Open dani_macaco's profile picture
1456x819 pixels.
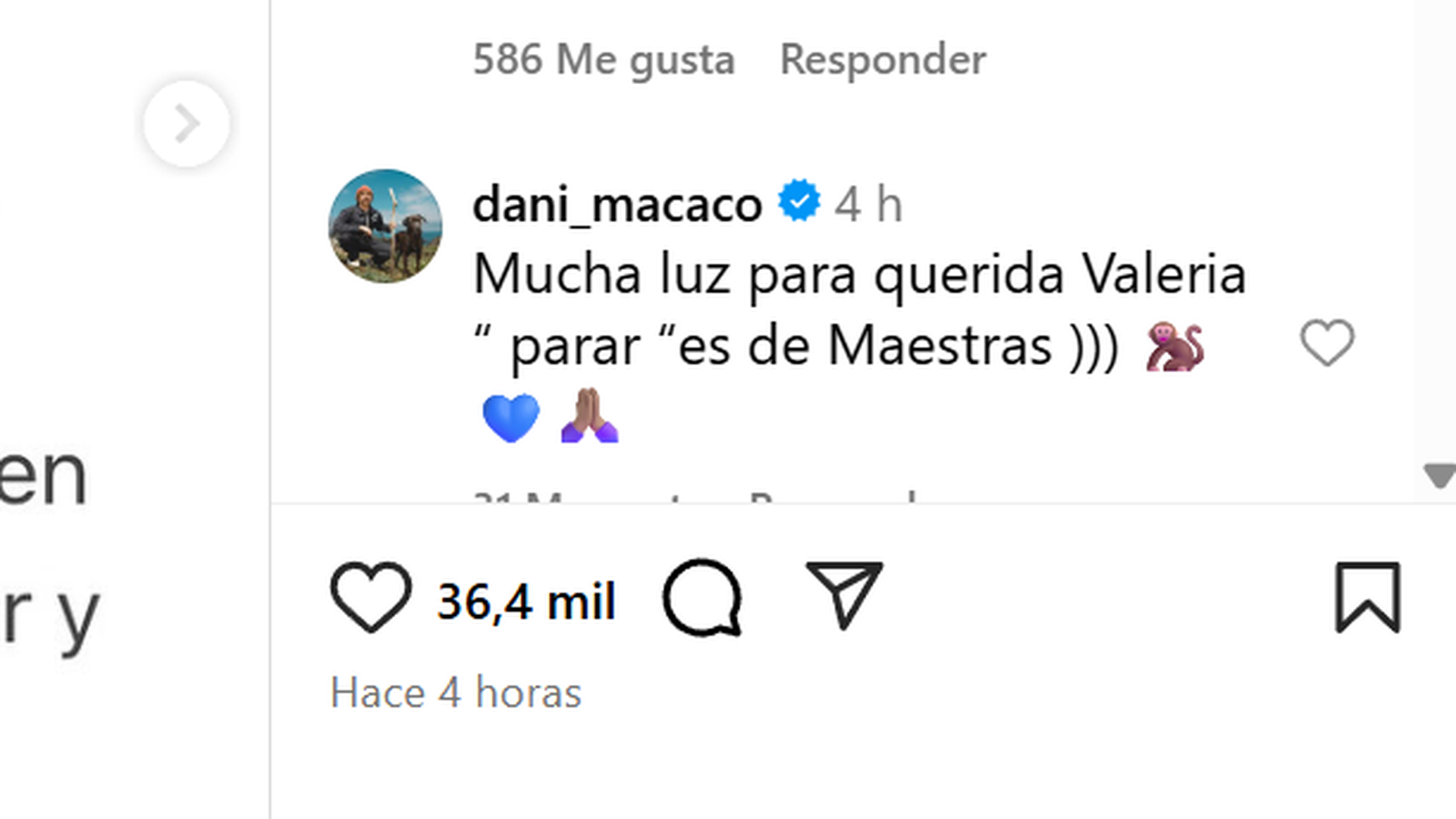coord(385,226)
